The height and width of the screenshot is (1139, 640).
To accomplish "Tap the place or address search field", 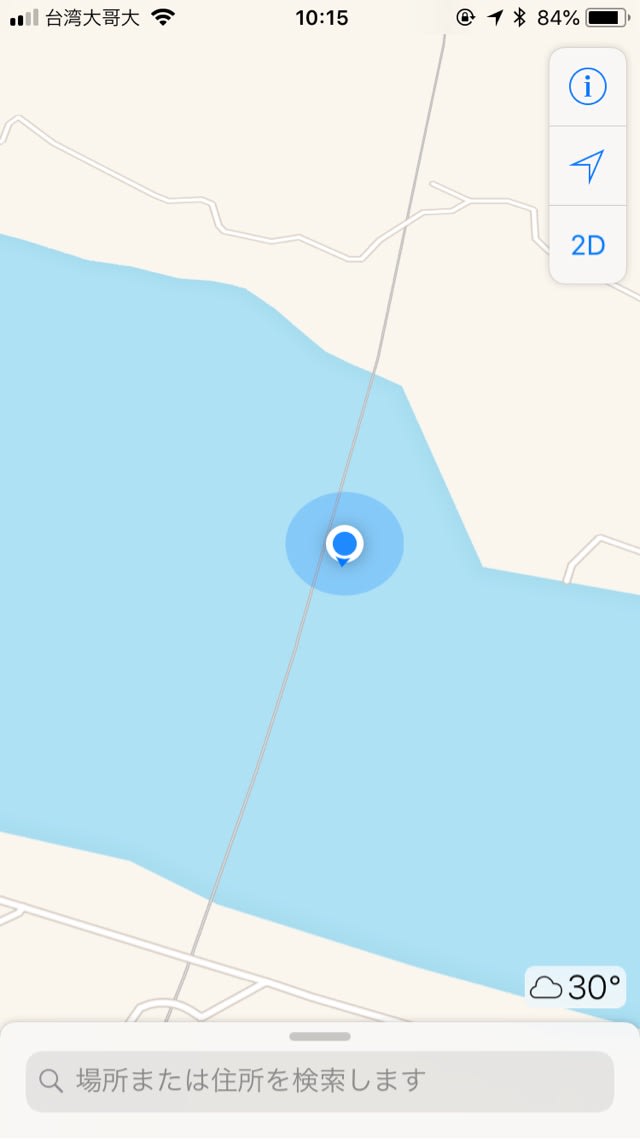I will click(320, 1081).
